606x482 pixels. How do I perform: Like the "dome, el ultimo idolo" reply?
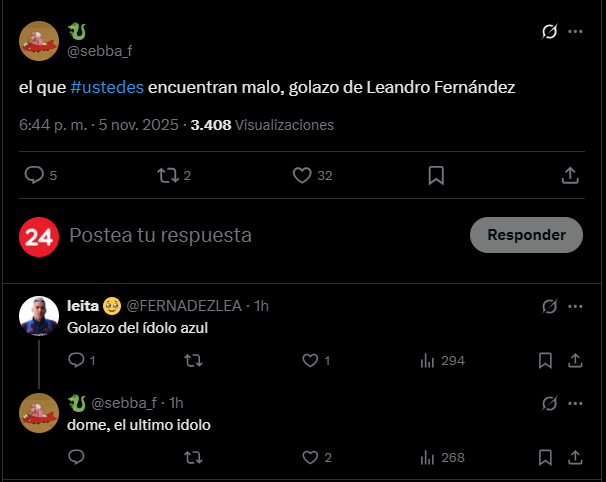[x=309, y=457]
